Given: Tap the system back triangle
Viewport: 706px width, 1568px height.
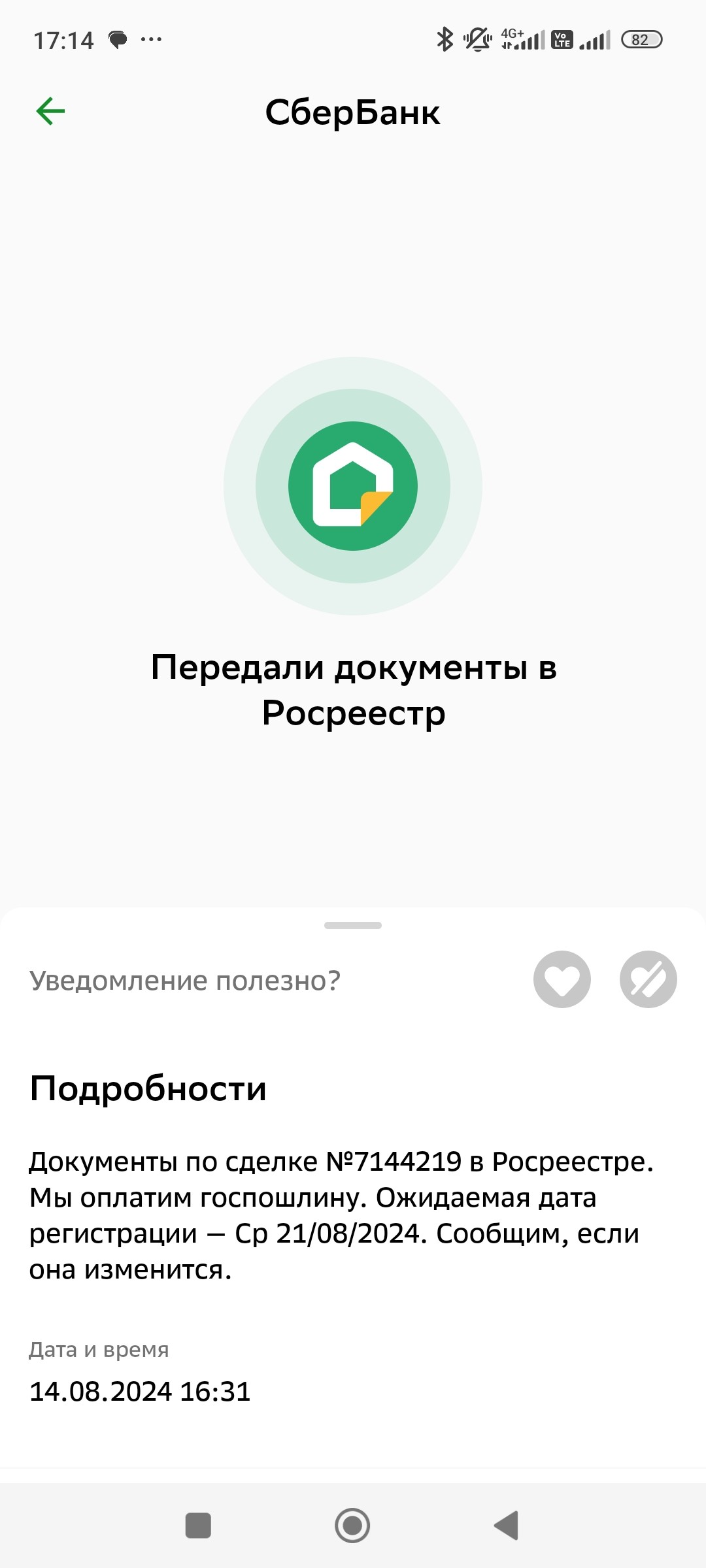Looking at the screenshot, I should pos(507,1526).
